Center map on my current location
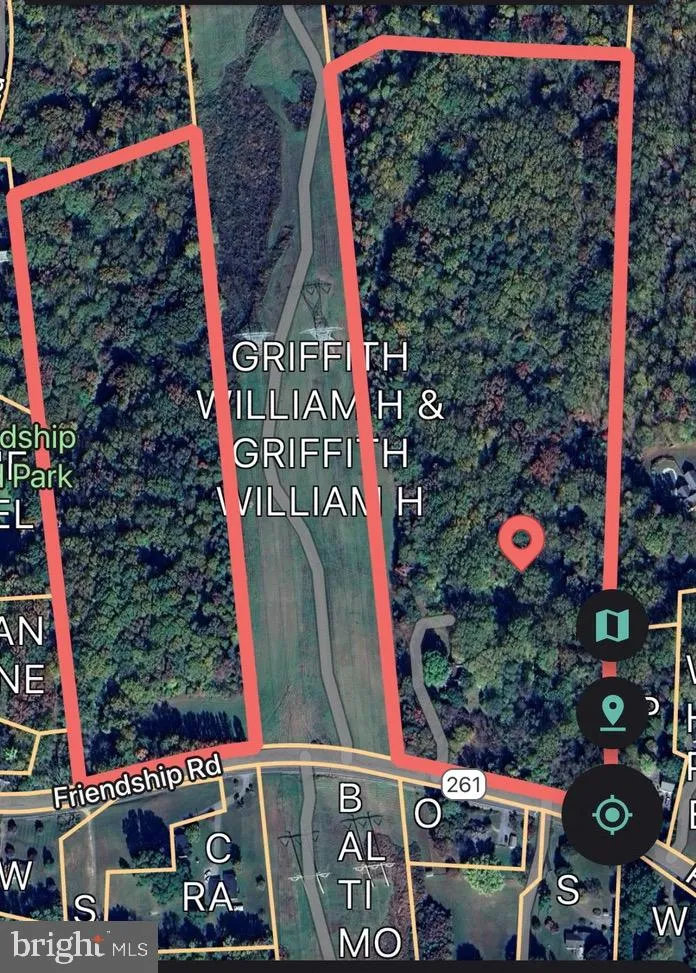The height and width of the screenshot is (973, 696). [x=611, y=814]
